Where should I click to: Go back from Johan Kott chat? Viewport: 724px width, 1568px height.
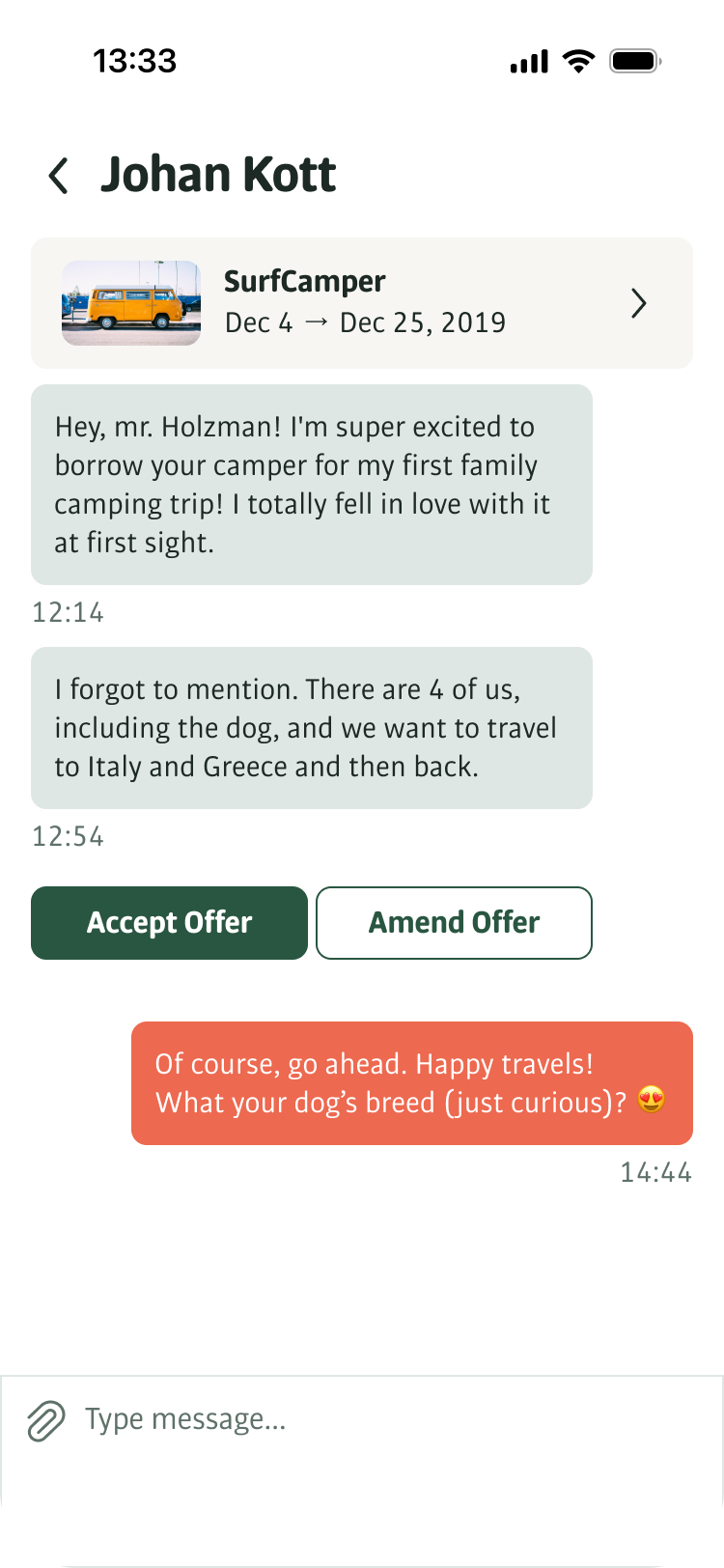[59, 176]
